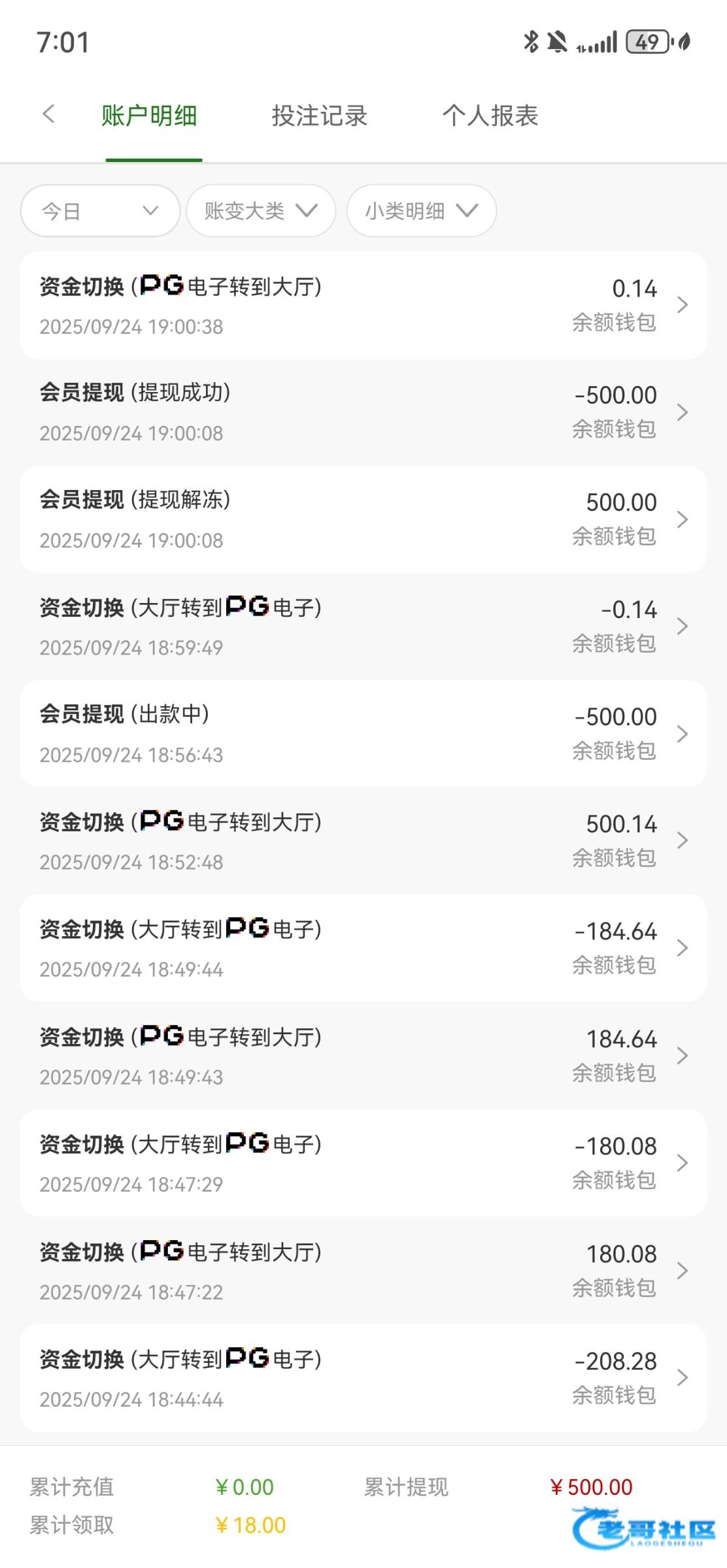Switch to the 个人报表 tab
The height and width of the screenshot is (1568, 727).
point(490,116)
